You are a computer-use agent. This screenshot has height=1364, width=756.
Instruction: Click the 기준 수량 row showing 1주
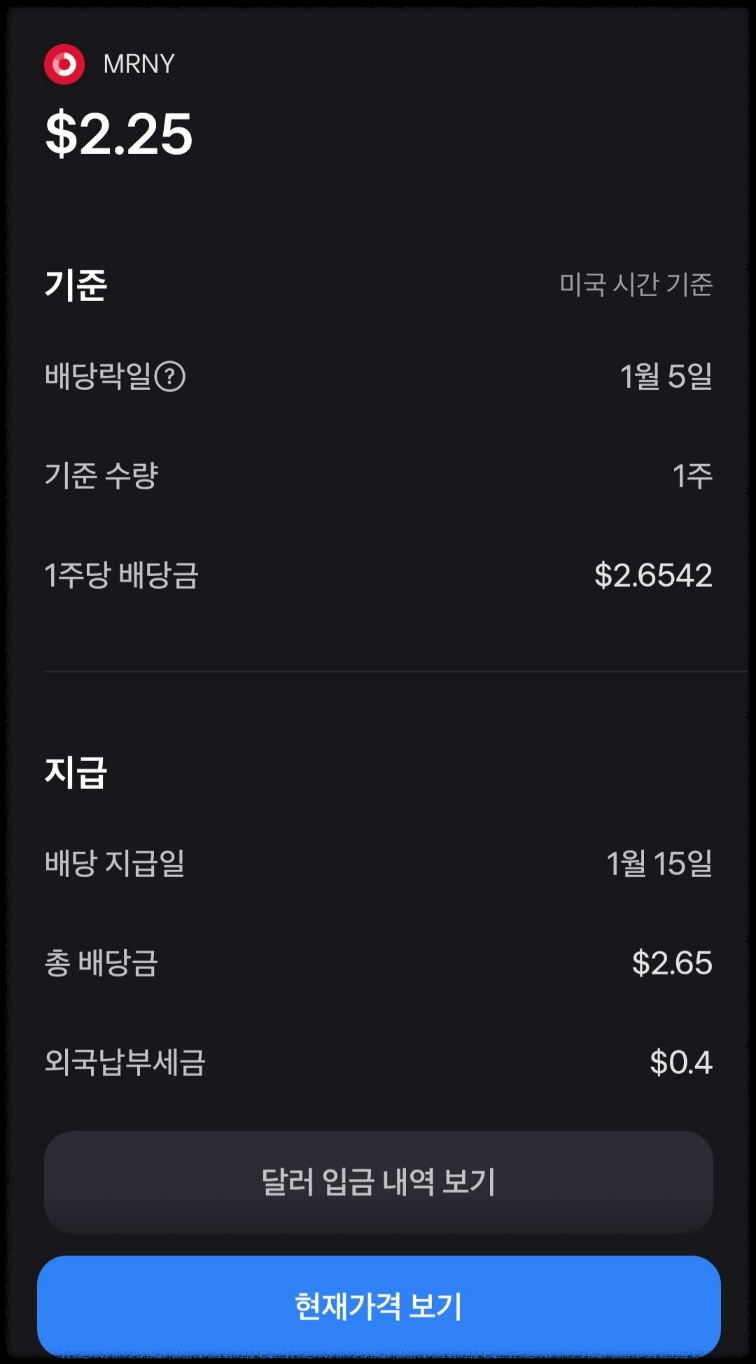[378, 476]
